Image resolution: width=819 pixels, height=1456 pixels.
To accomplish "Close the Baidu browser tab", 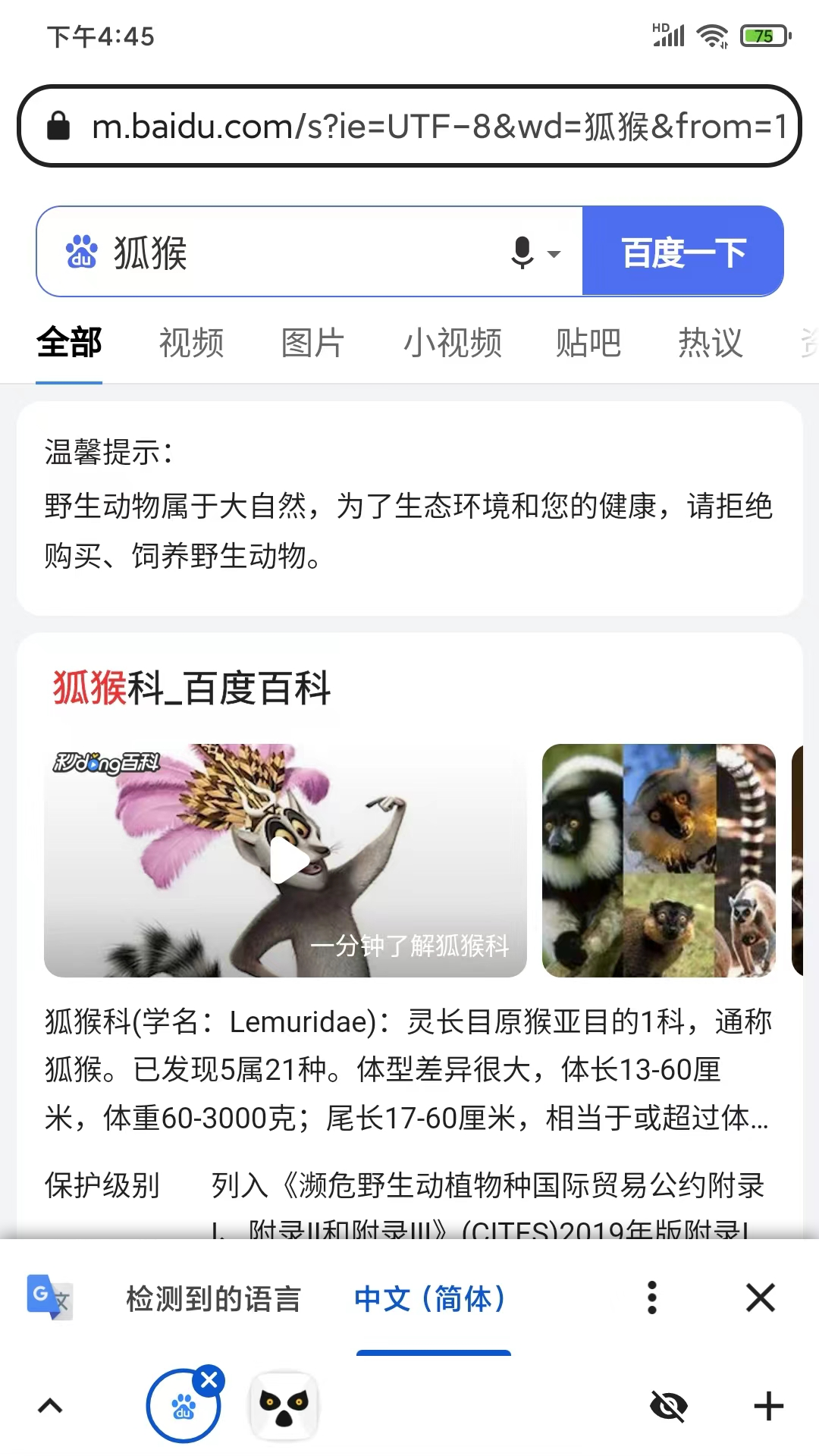I will point(209,1380).
